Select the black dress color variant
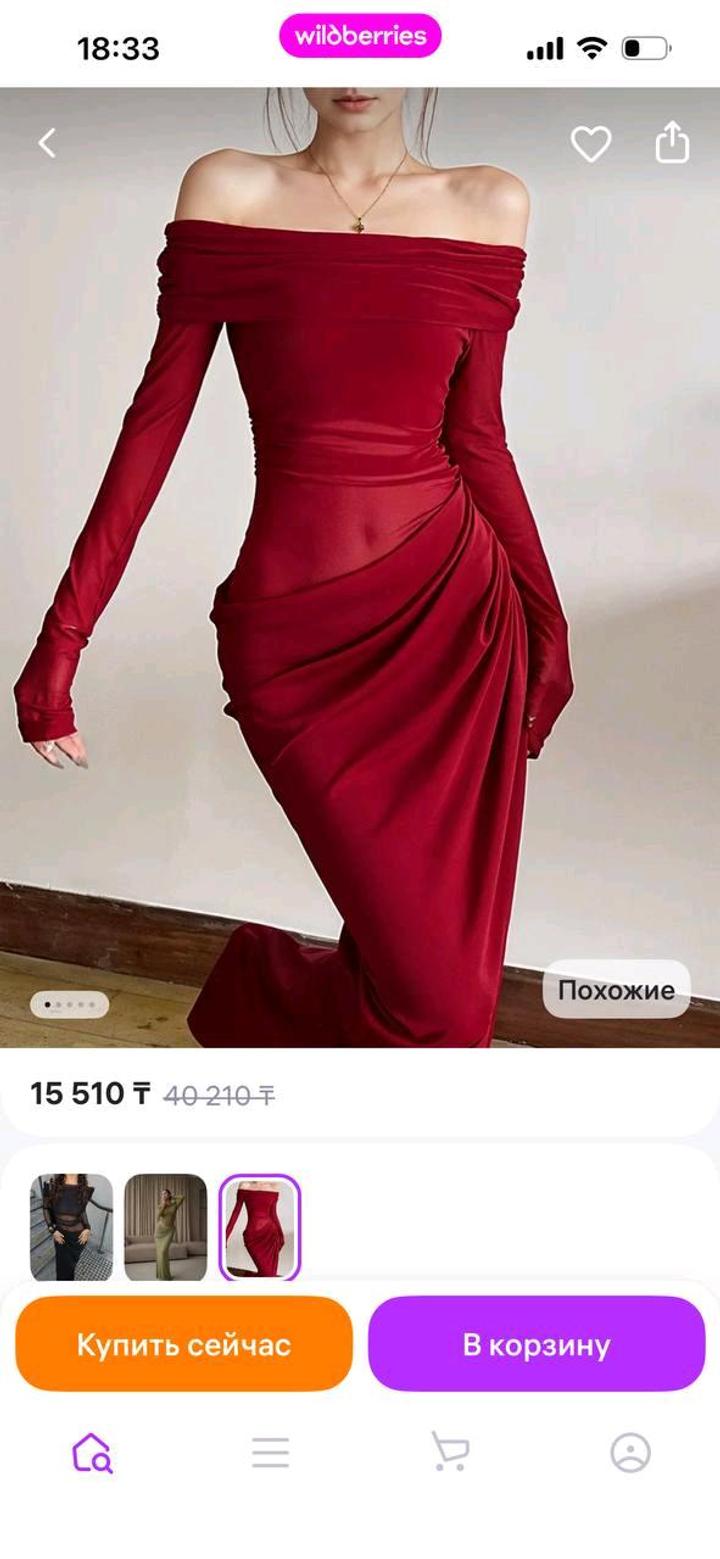The image size is (720, 1559). pyautogui.click(x=71, y=1227)
